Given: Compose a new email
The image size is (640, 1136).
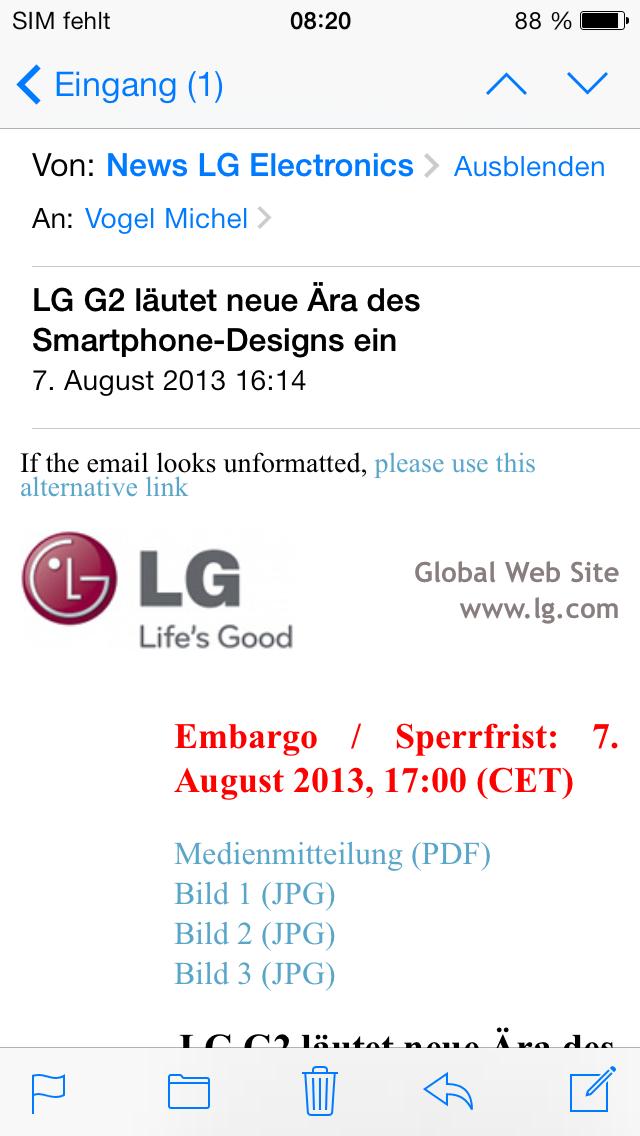Looking at the screenshot, I should point(593,1090).
